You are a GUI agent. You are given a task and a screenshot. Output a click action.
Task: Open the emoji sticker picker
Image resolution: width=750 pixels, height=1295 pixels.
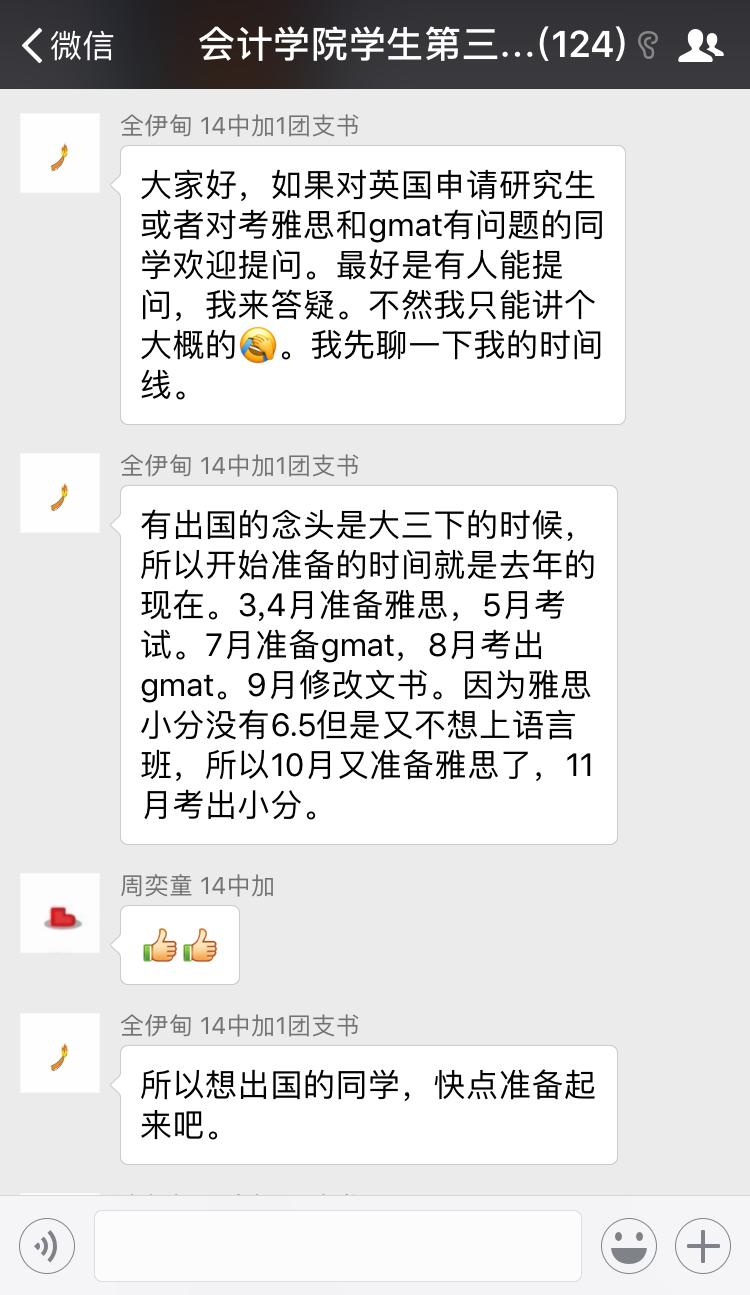(628, 1246)
